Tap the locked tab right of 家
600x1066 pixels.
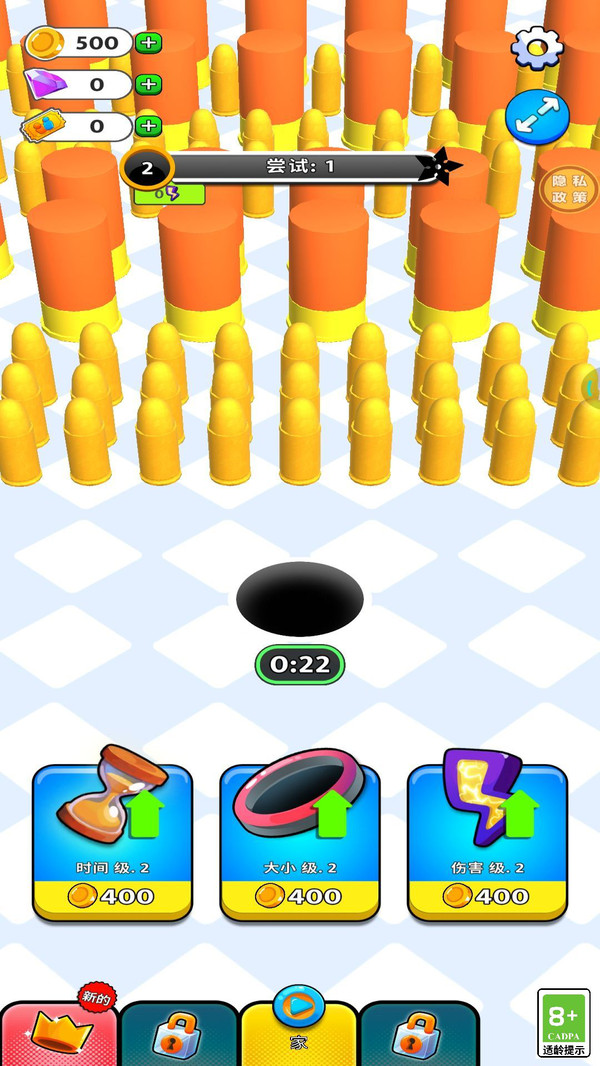click(419, 1035)
